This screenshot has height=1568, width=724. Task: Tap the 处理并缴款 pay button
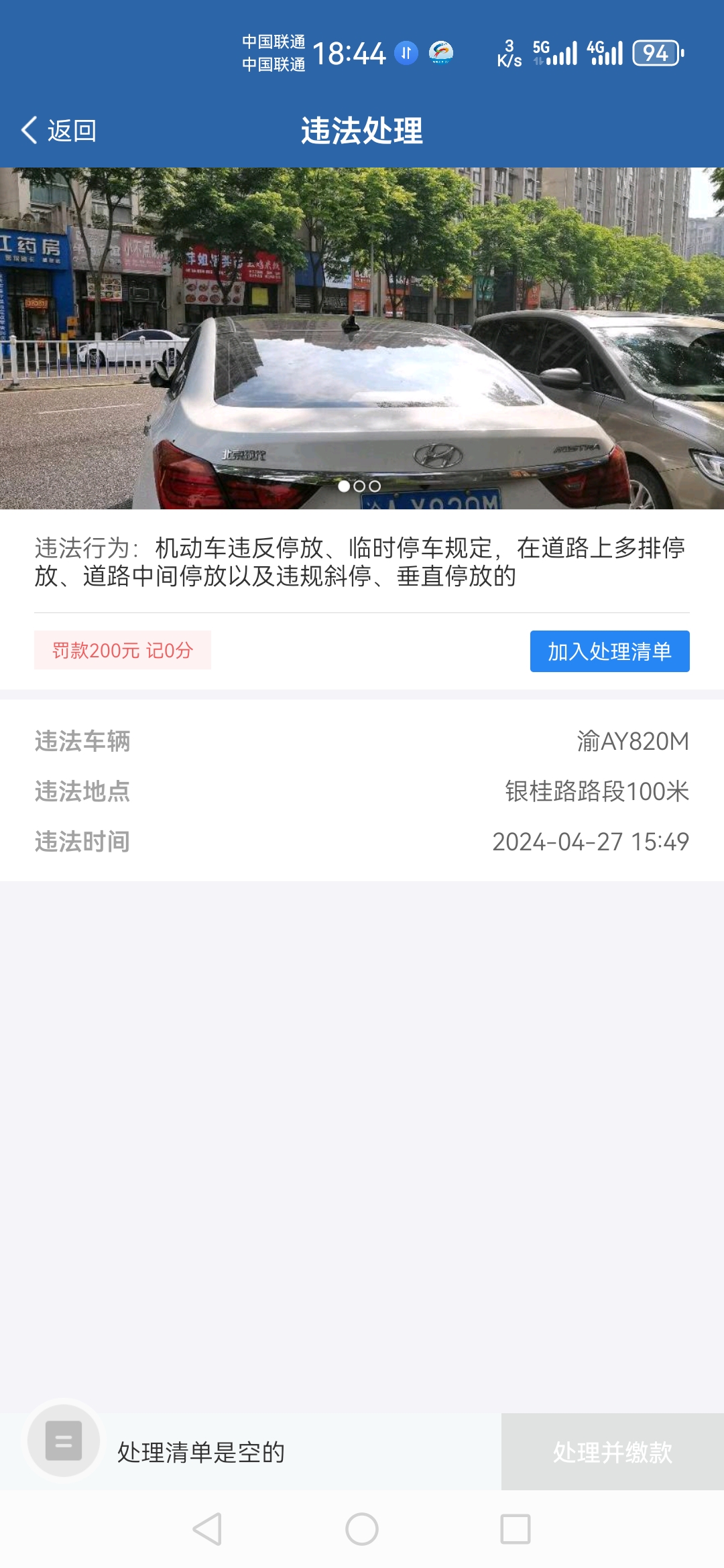pos(612,1452)
